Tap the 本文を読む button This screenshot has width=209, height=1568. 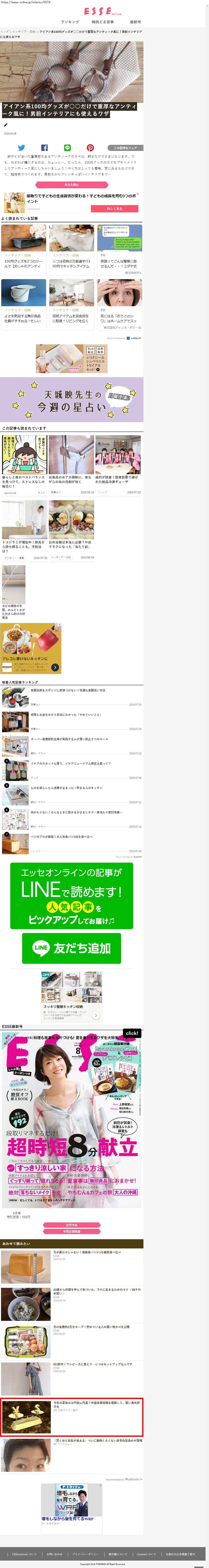[72, 184]
